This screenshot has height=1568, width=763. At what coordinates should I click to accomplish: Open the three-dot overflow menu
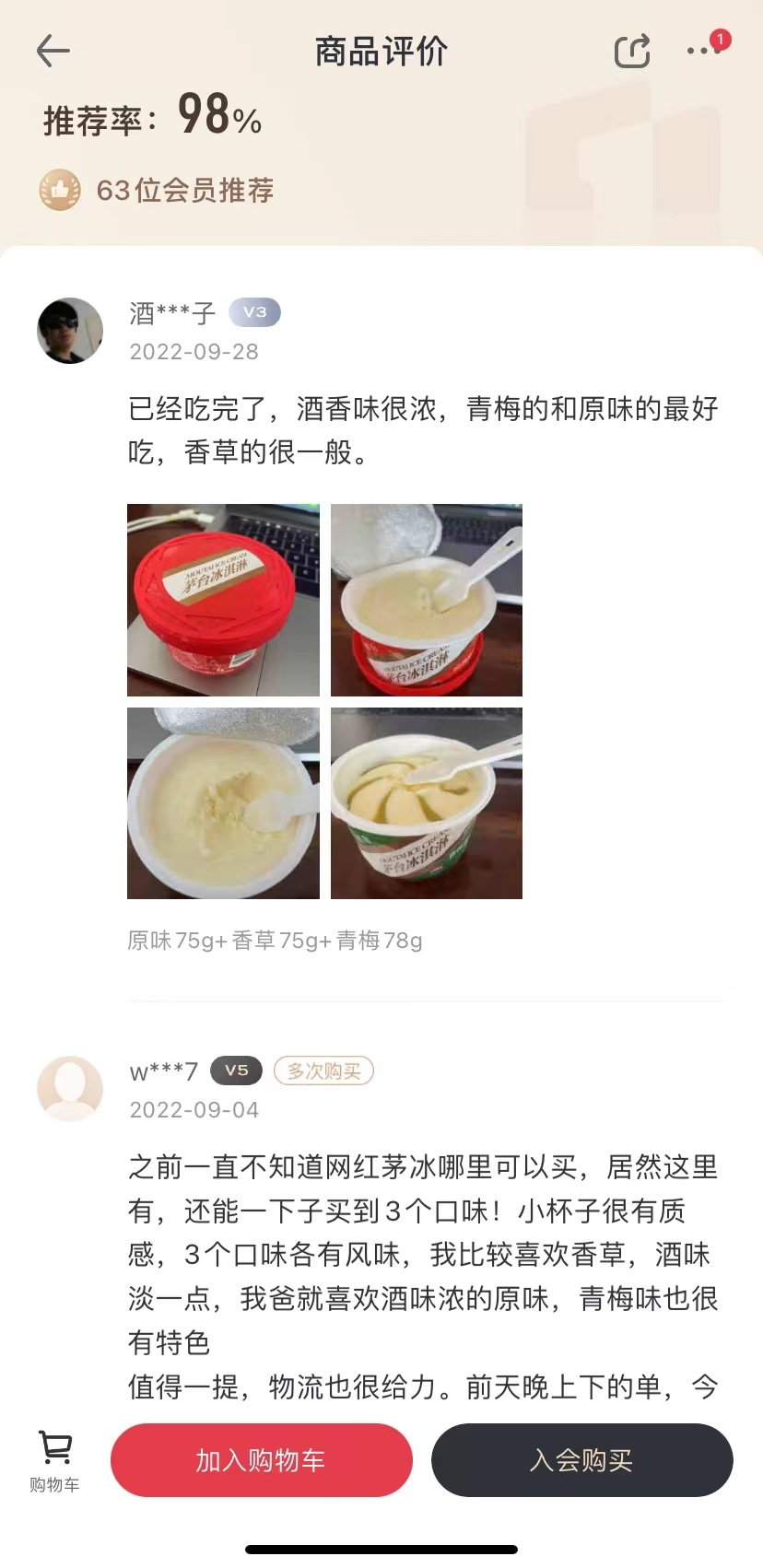[x=702, y=52]
